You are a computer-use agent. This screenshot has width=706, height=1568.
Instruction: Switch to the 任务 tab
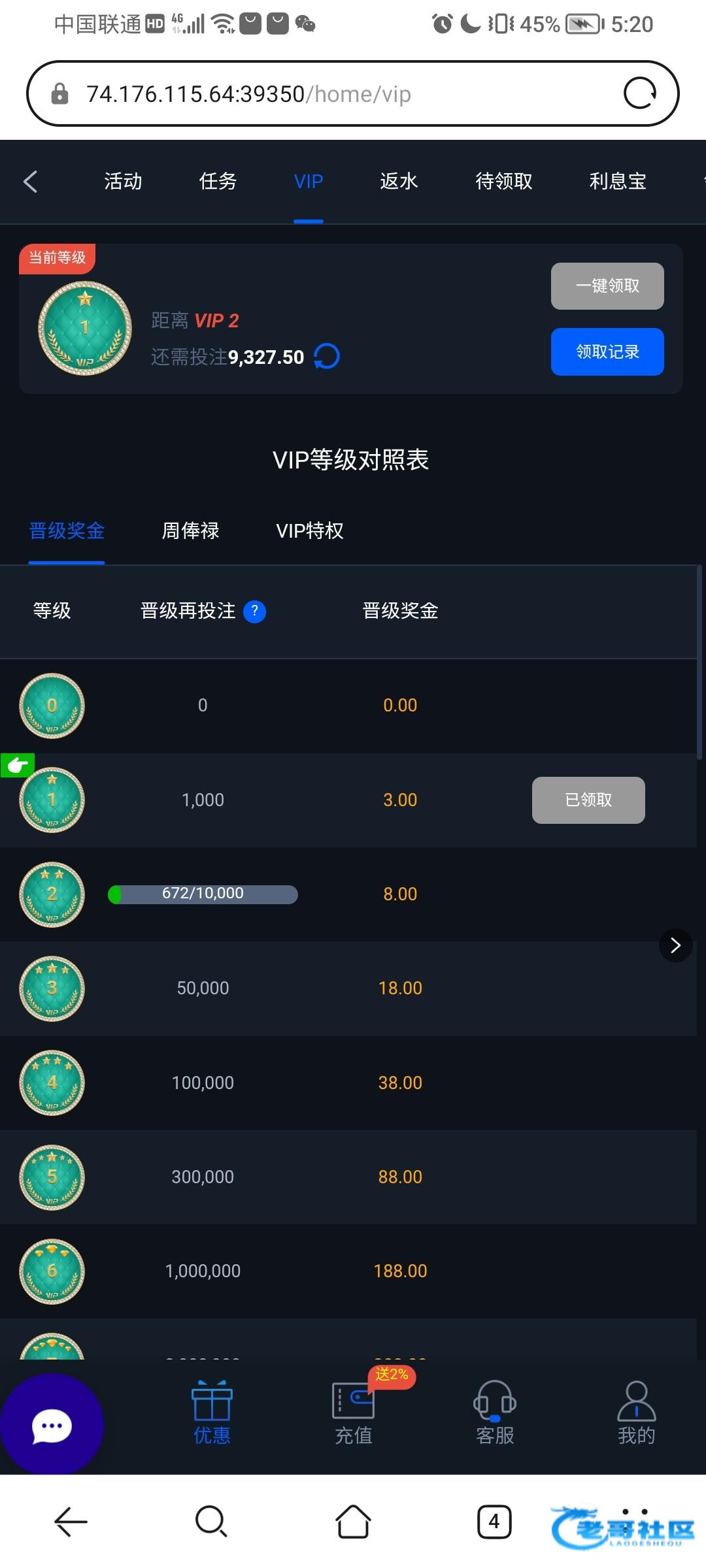218,182
